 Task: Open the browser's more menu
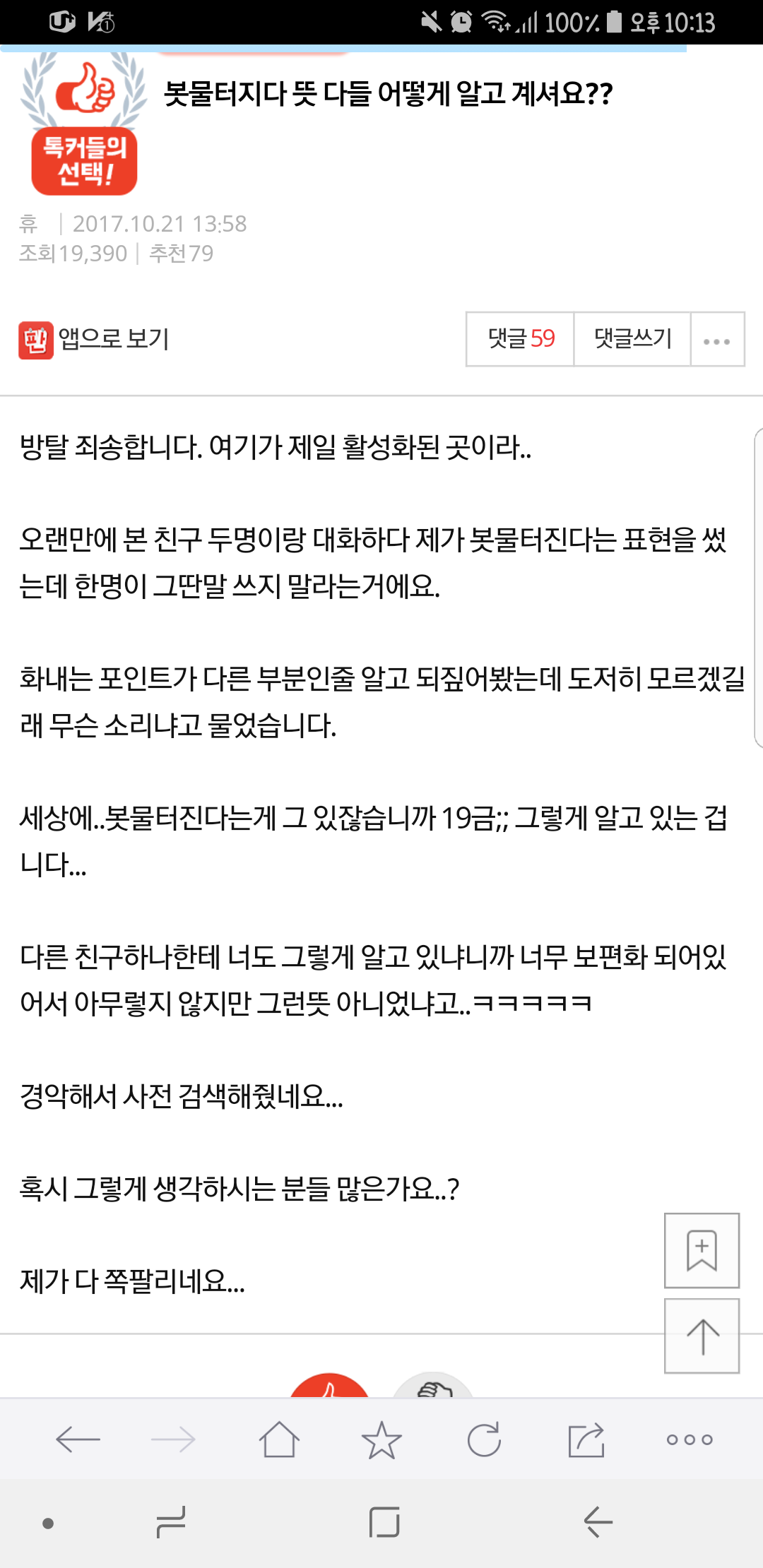click(x=690, y=1439)
